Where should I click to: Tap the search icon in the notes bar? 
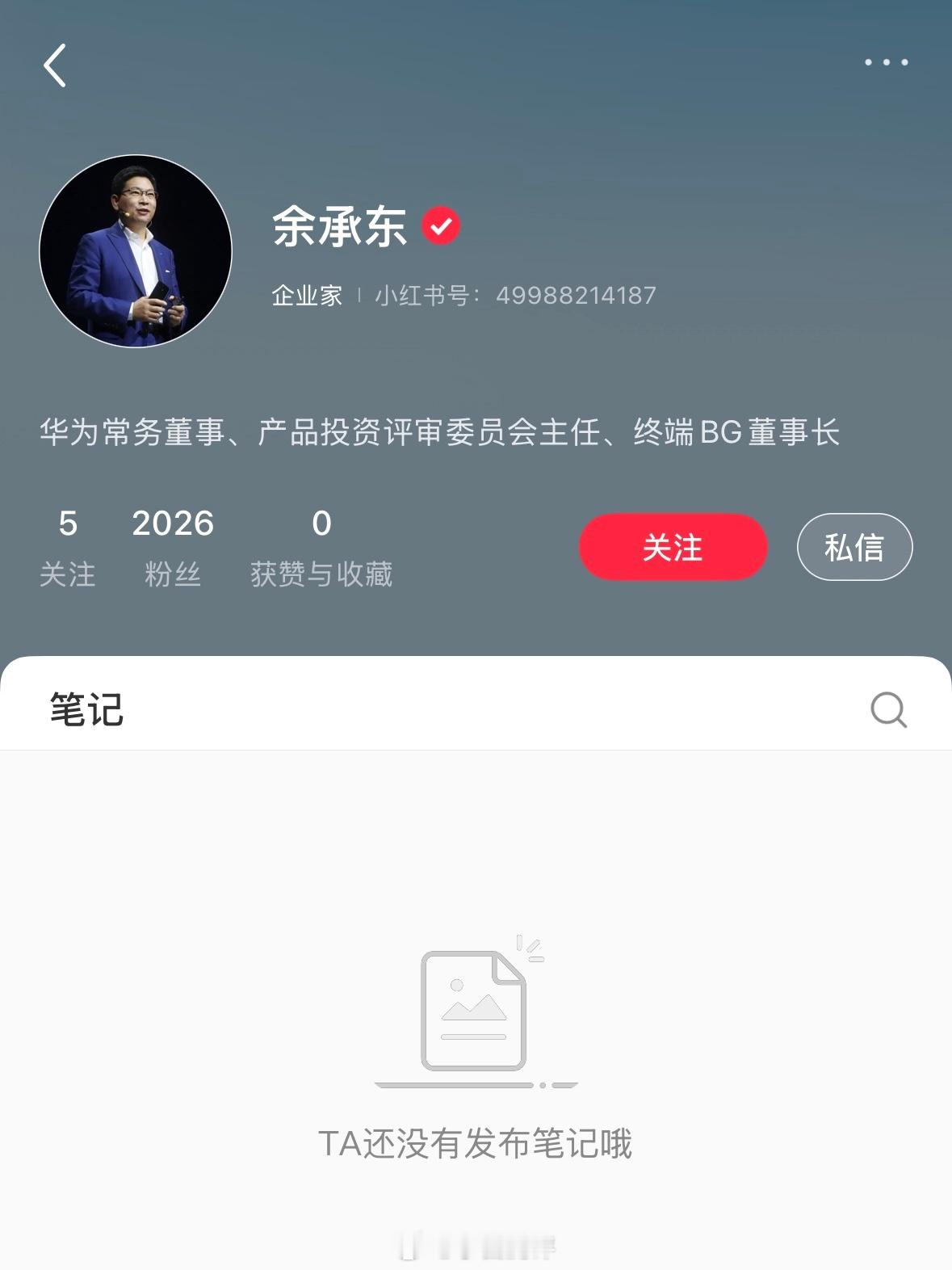(887, 709)
